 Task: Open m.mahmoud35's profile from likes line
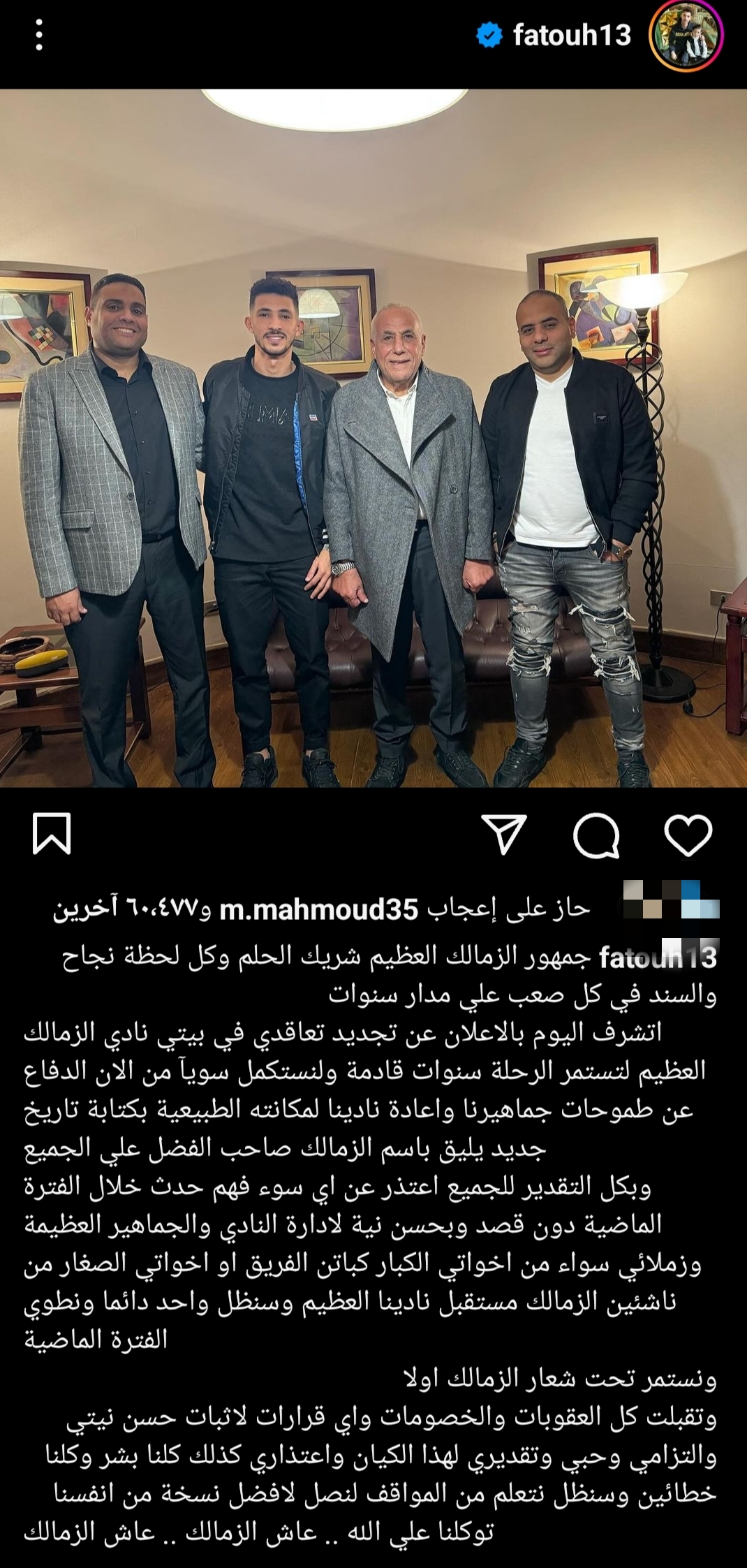(x=319, y=909)
